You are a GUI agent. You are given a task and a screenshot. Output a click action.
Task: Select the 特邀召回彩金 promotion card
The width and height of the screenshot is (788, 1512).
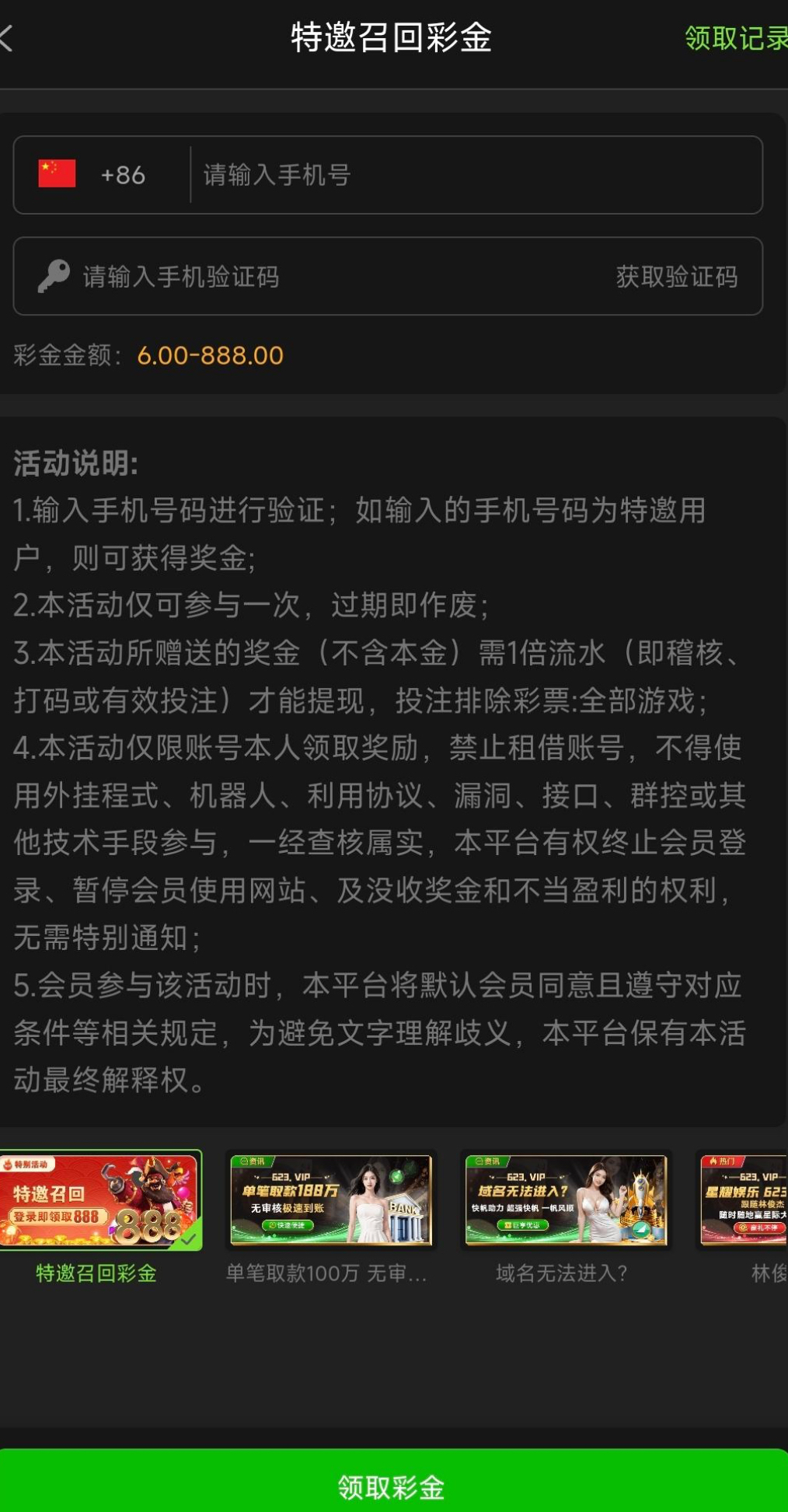(x=100, y=1199)
